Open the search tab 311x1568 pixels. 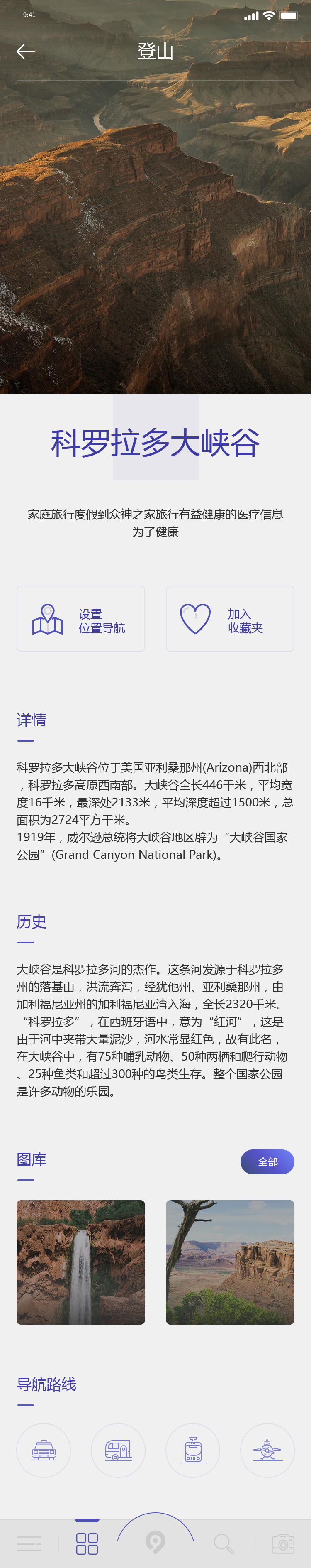224,1543
